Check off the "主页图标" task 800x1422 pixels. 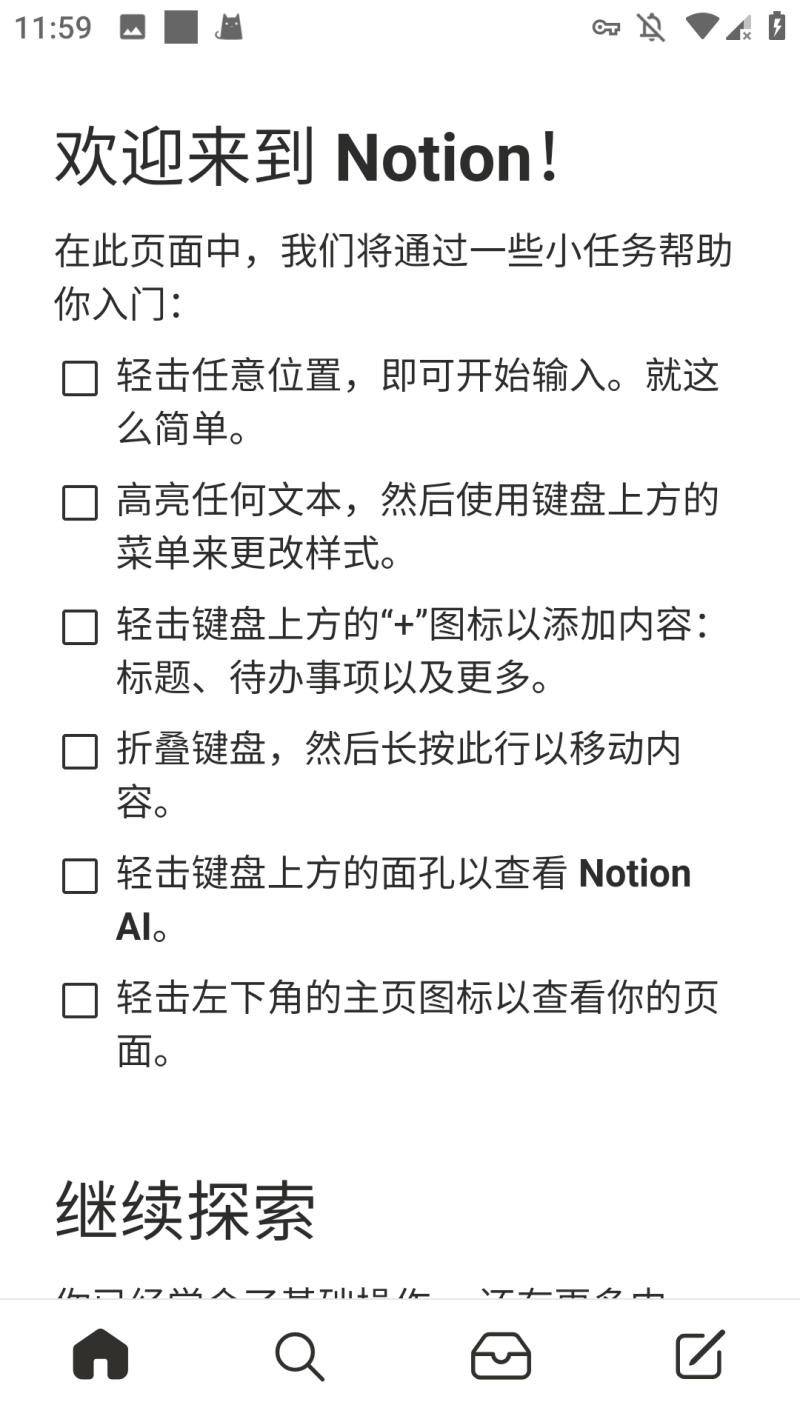pyautogui.click(x=79, y=1000)
